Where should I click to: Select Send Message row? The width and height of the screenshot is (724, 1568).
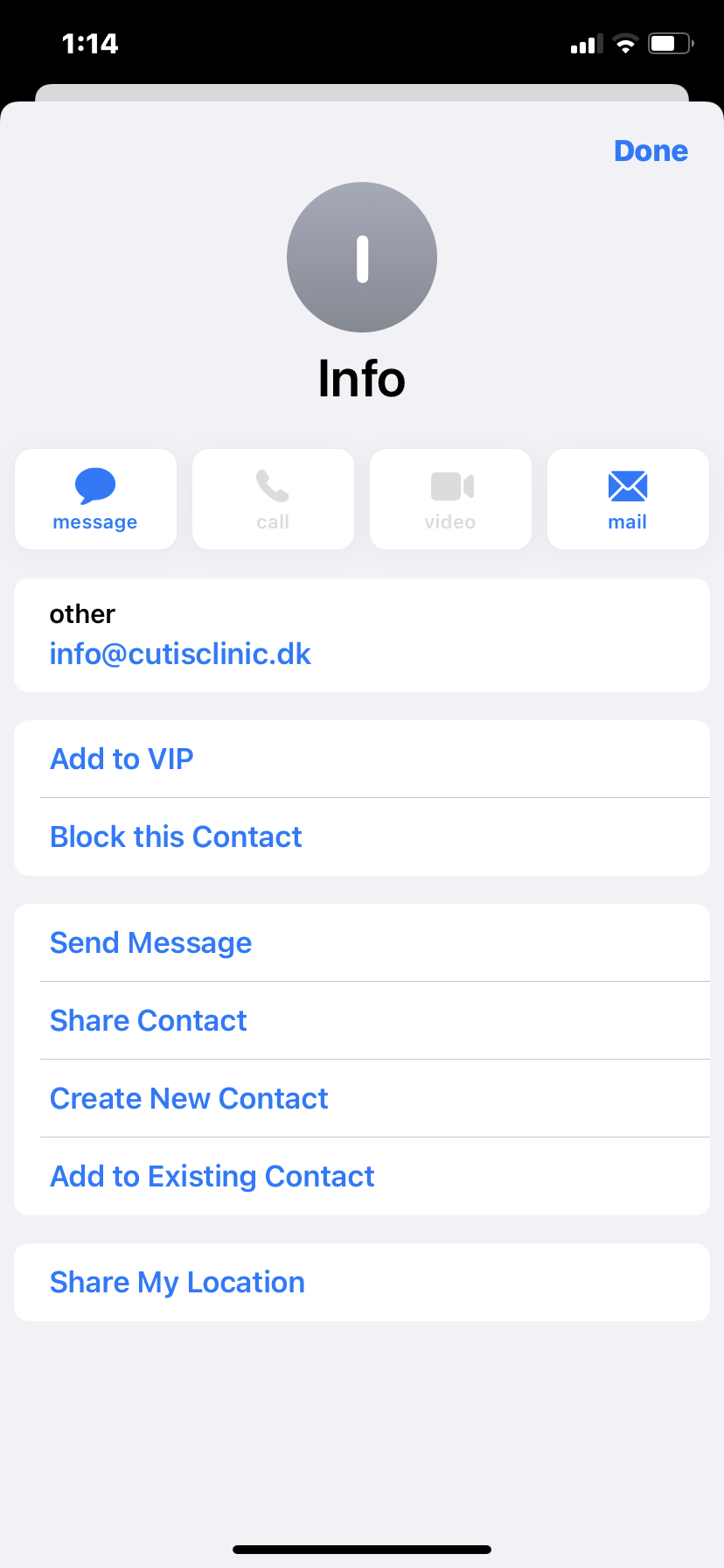pos(362,942)
